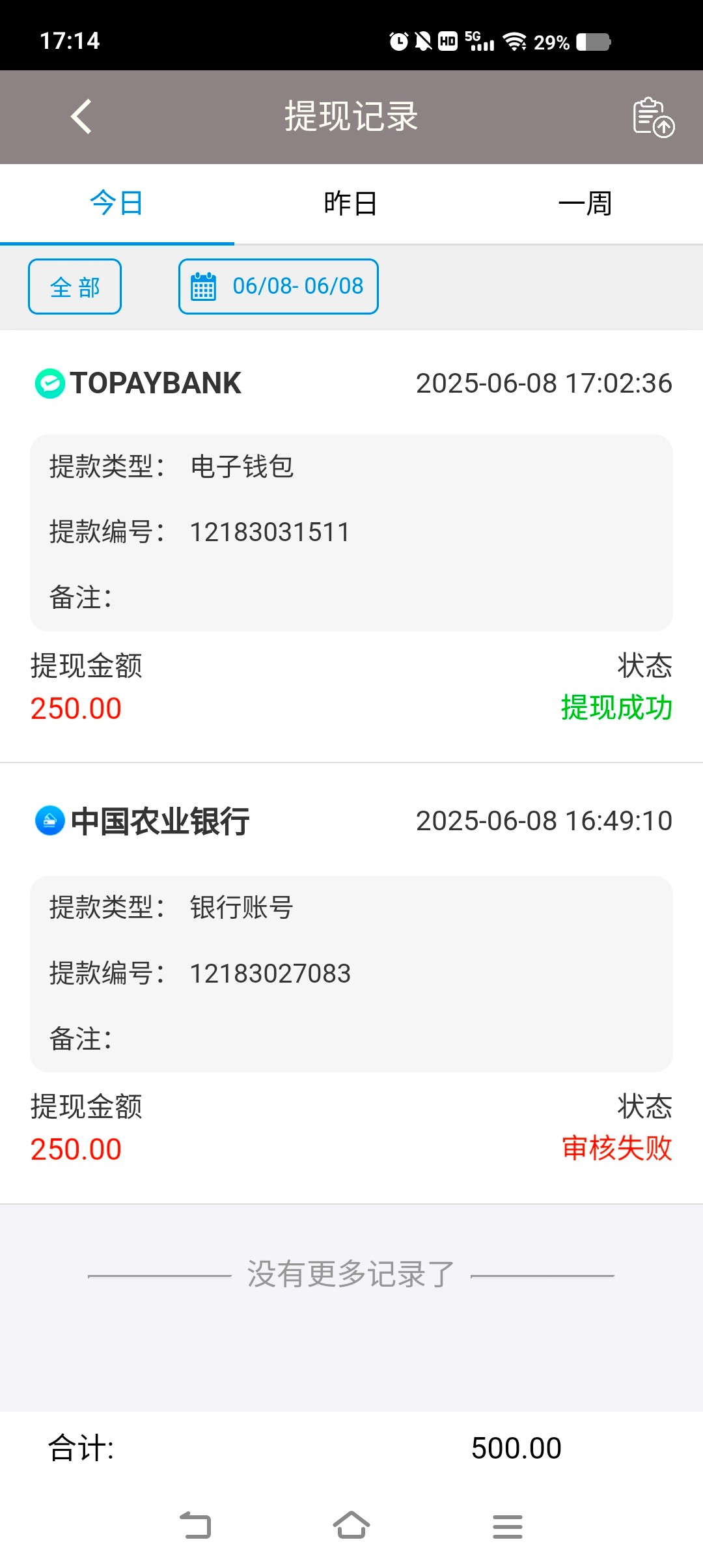The image size is (703, 1568).
Task: Go back from the 提现记录 page
Action: (x=81, y=117)
